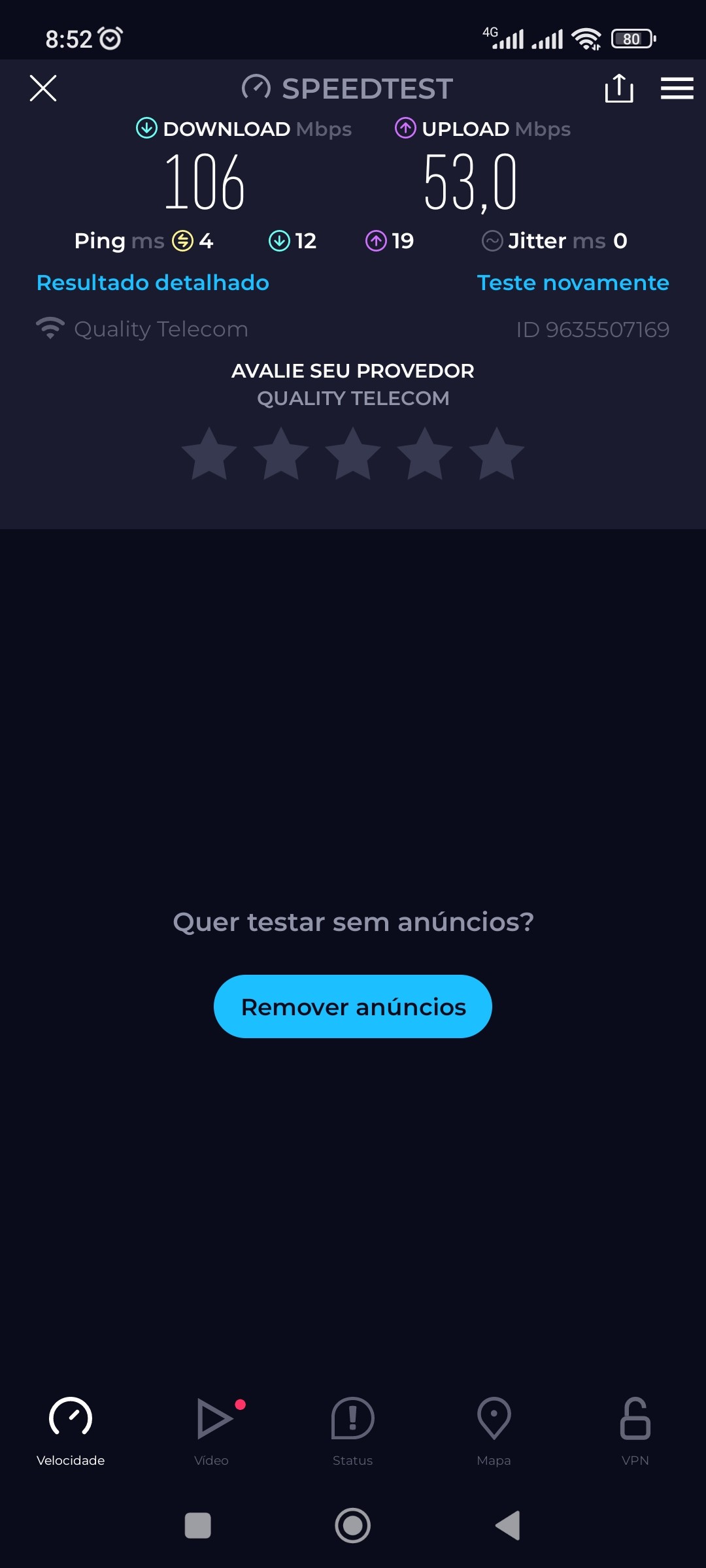Tap Teste novamente to retest
706x1568 pixels.
[x=573, y=283]
